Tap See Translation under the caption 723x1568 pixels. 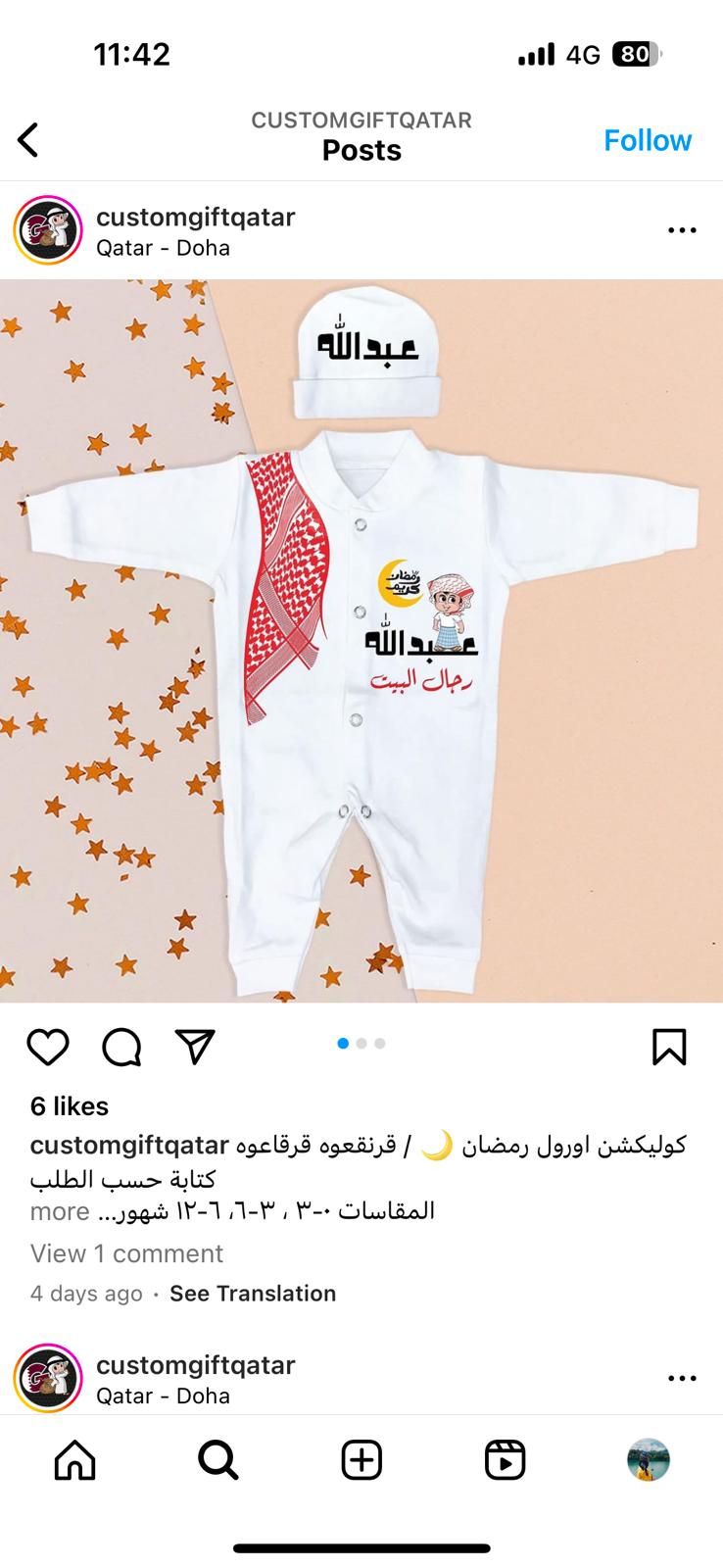point(253,1294)
